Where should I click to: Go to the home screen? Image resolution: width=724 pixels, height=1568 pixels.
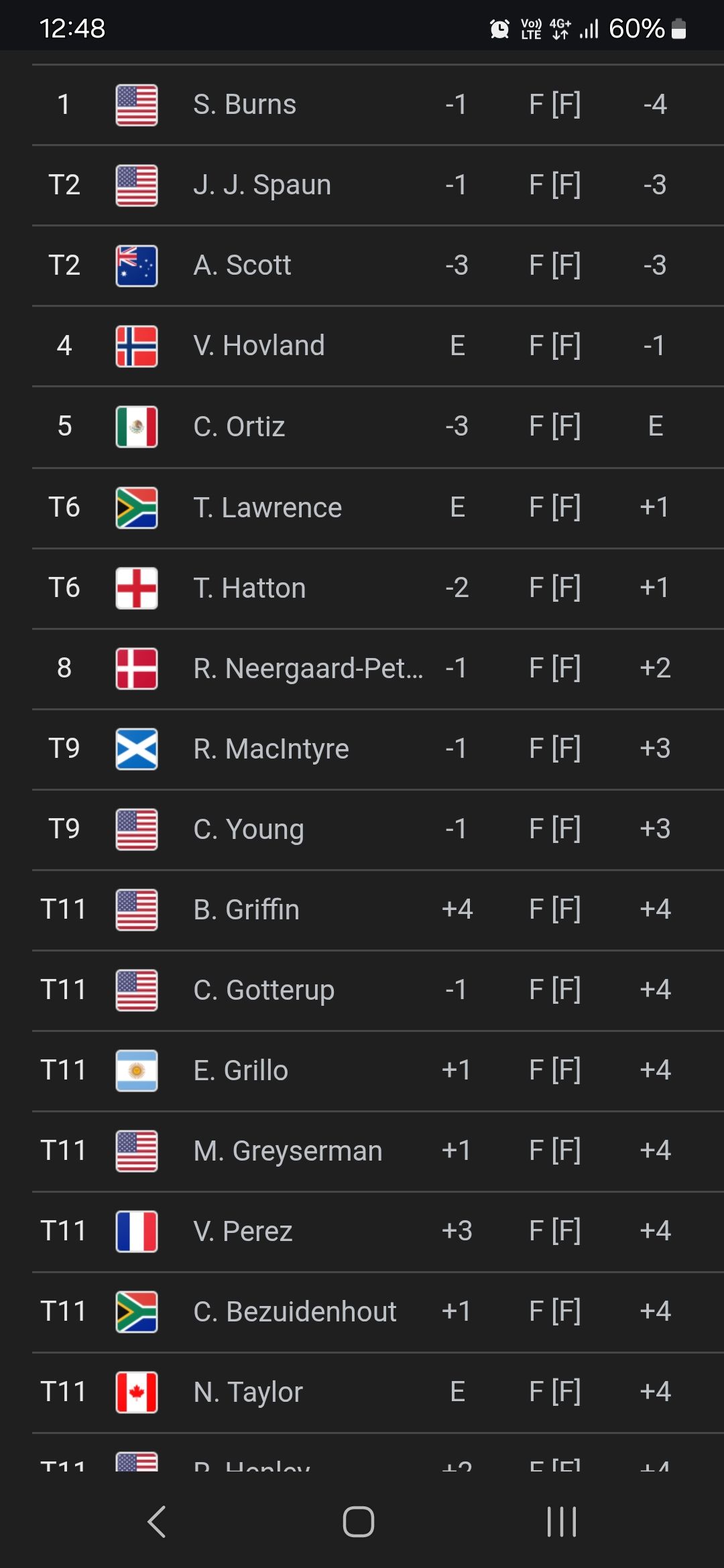point(359,1521)
